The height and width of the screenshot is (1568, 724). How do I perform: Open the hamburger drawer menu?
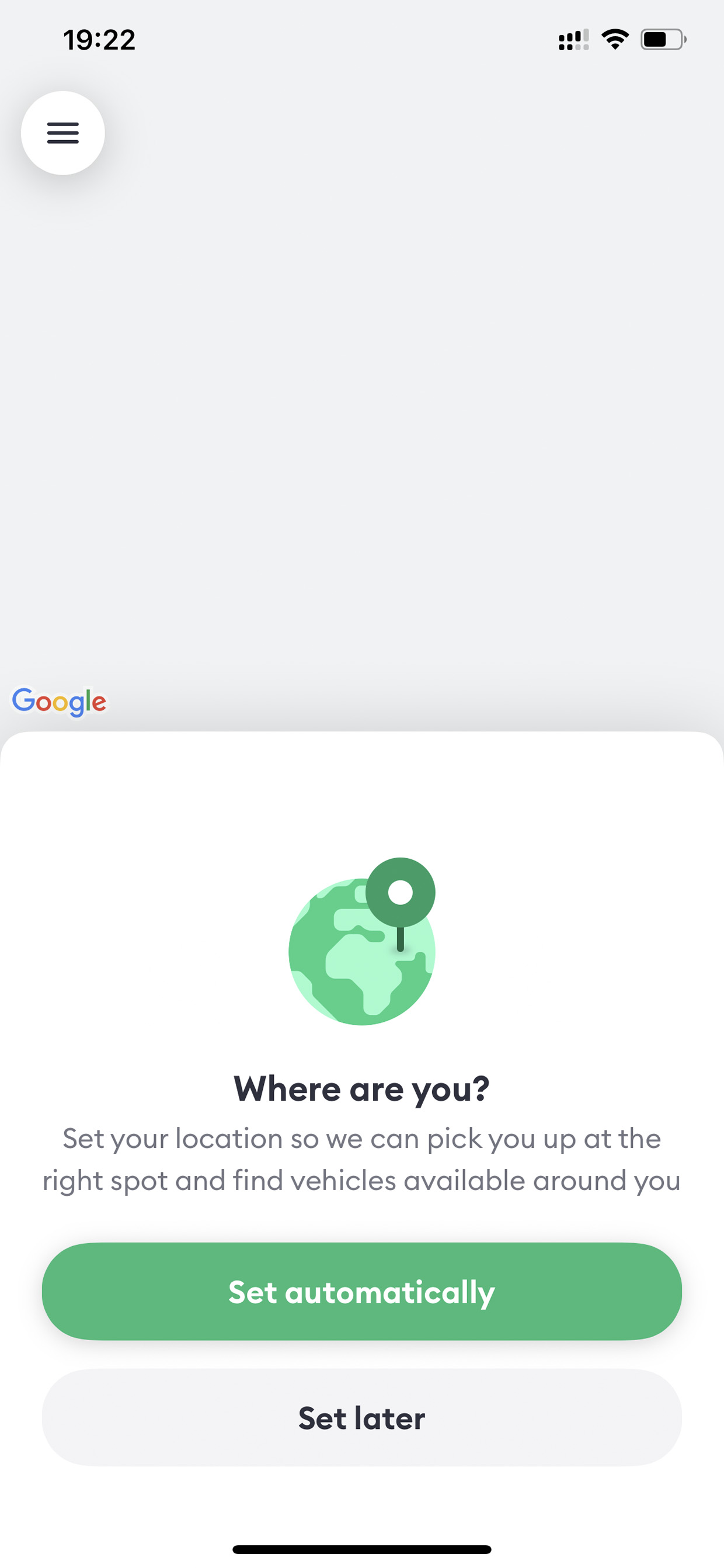coord(62,133)
